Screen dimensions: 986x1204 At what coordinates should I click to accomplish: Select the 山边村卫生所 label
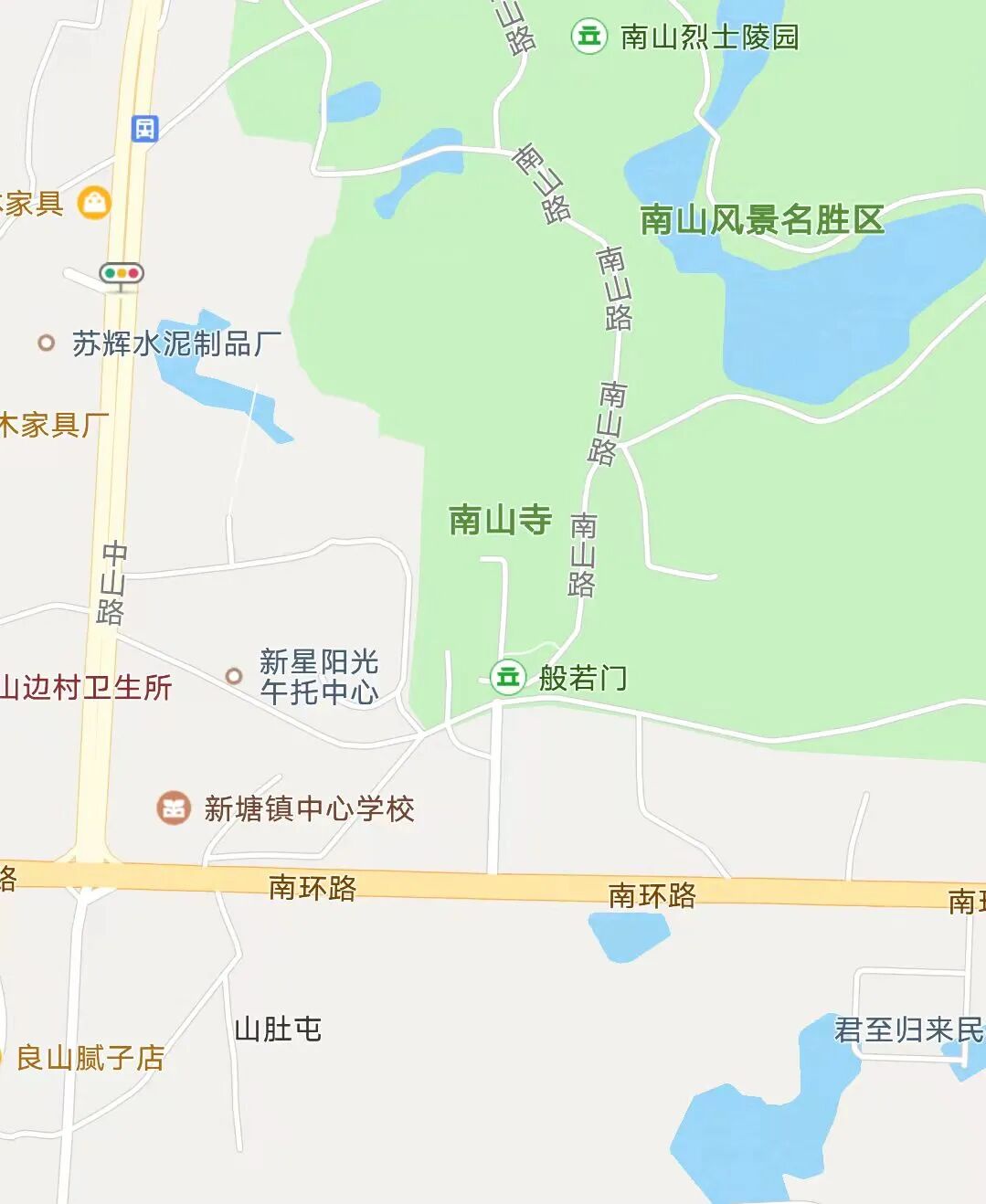pos(86,687)
